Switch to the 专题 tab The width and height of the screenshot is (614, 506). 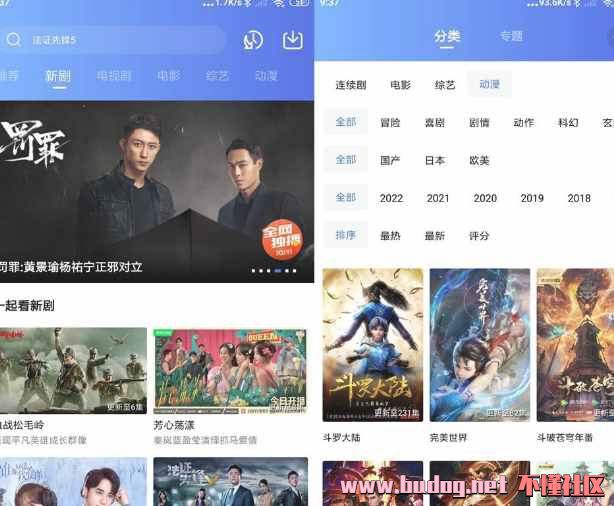pyautogui.click(x=511, y=36)
